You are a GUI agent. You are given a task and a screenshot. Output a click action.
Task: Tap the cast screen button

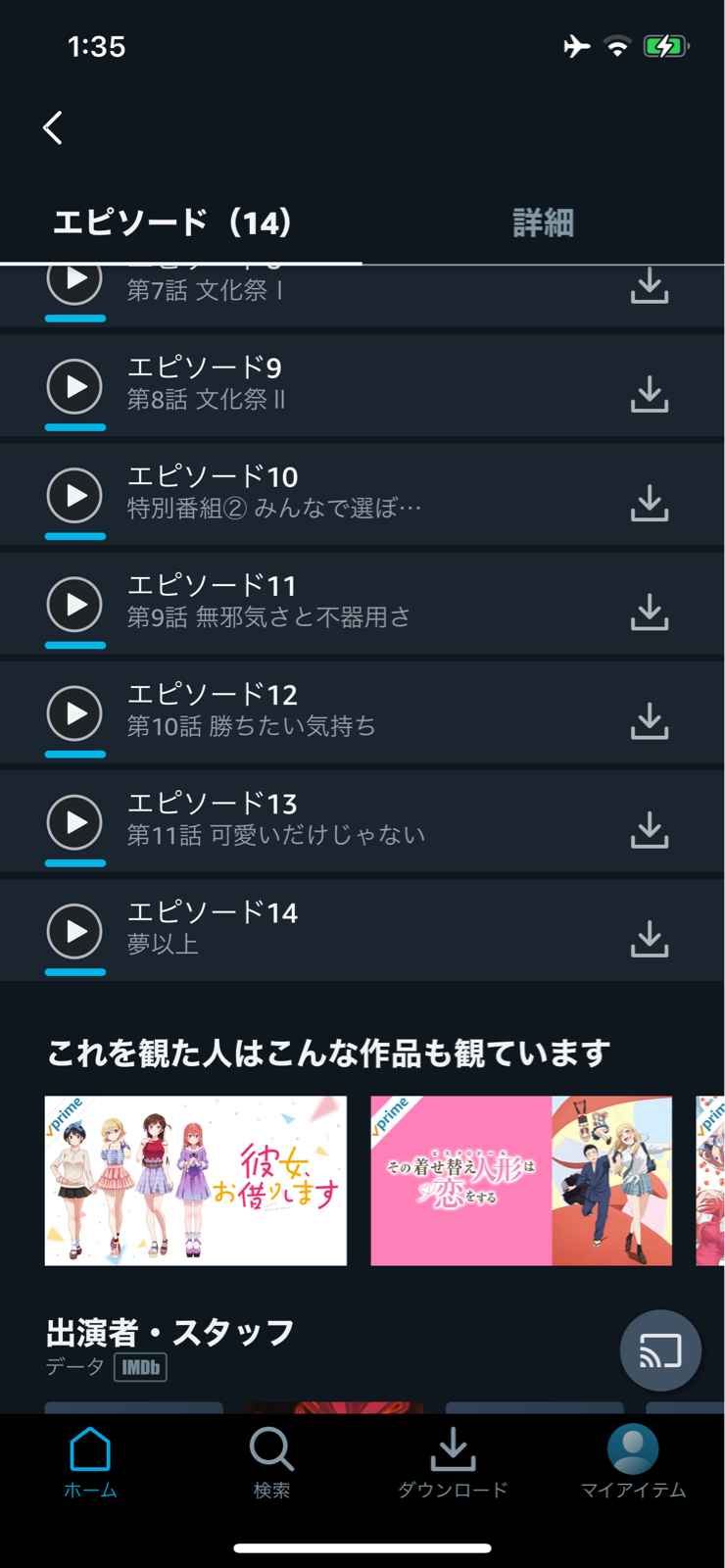tap(660, 1350)
